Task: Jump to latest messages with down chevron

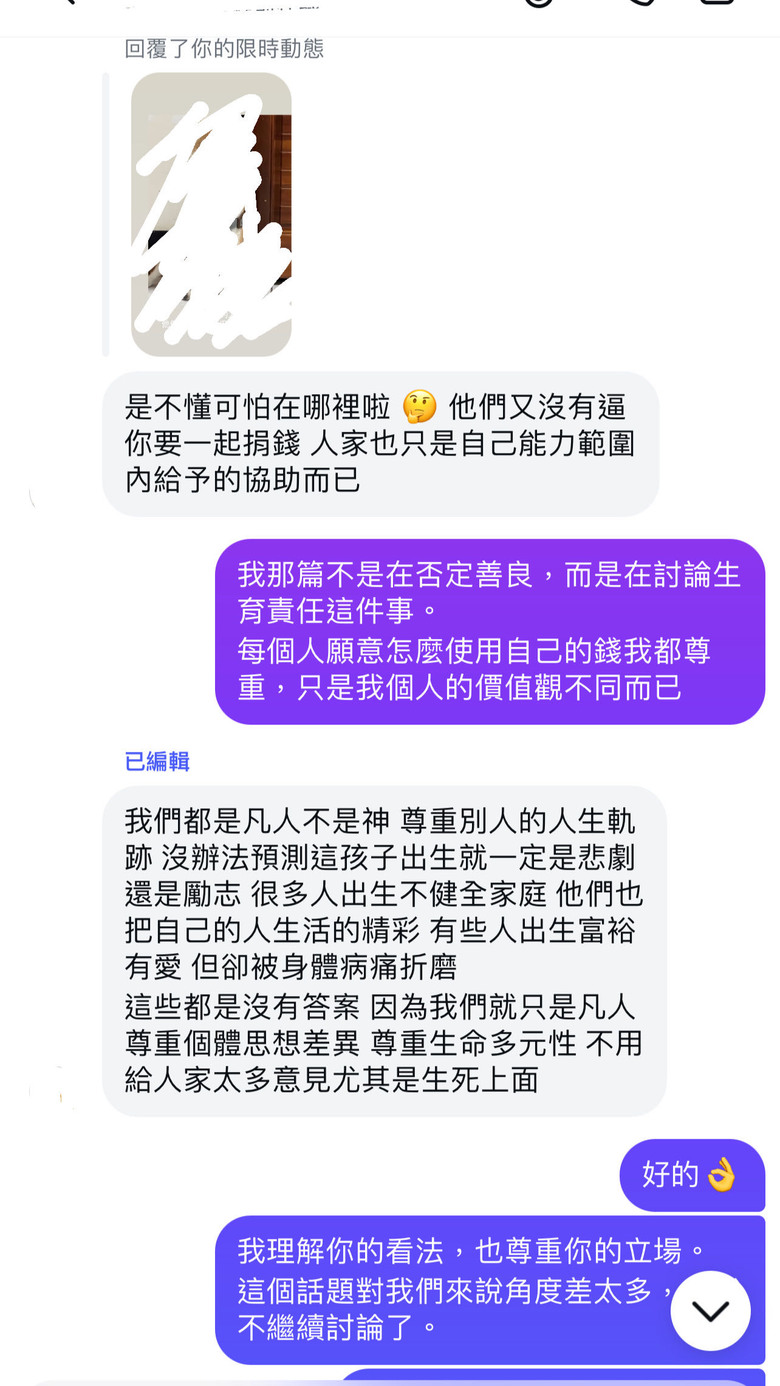Action: coord(710,1311)
